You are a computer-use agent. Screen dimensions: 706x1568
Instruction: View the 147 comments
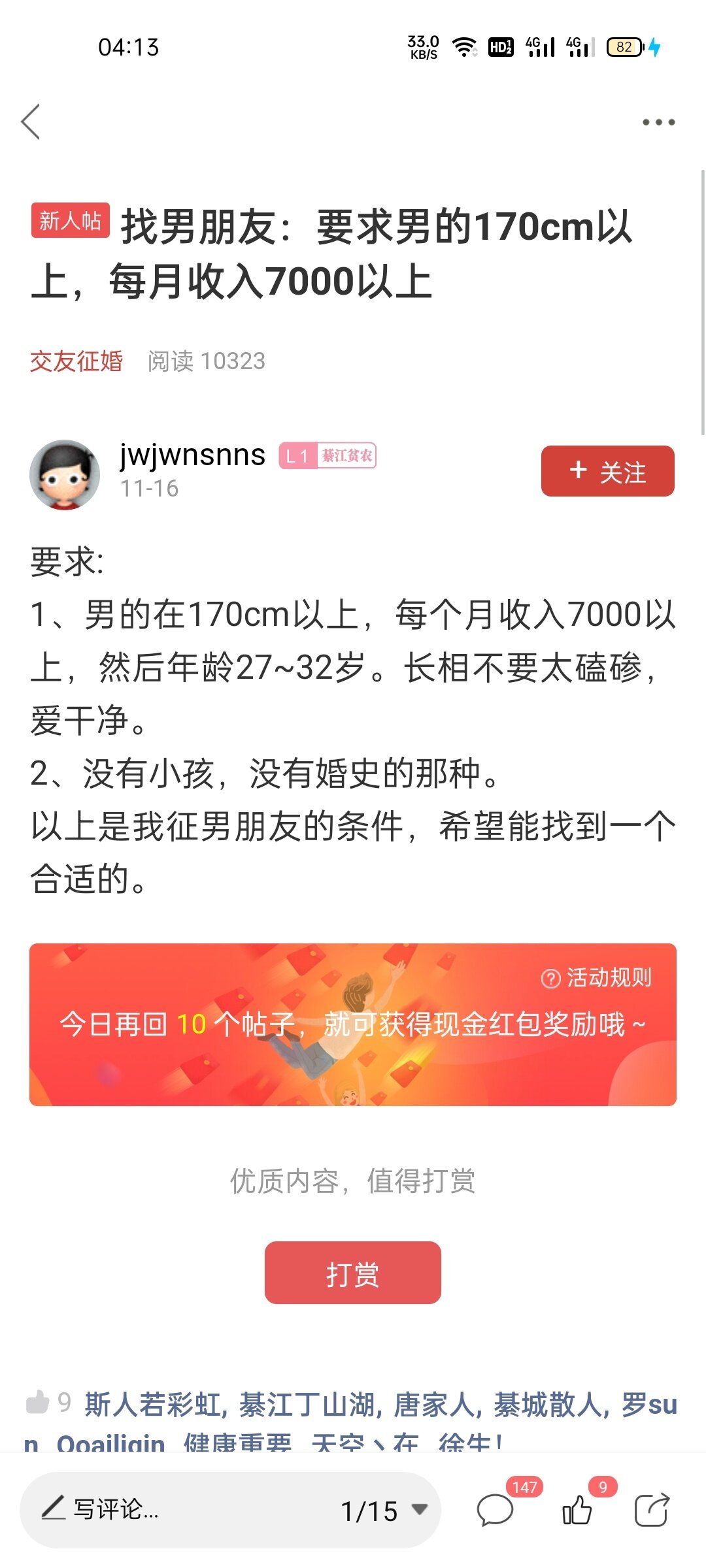tap(495, 1511)
